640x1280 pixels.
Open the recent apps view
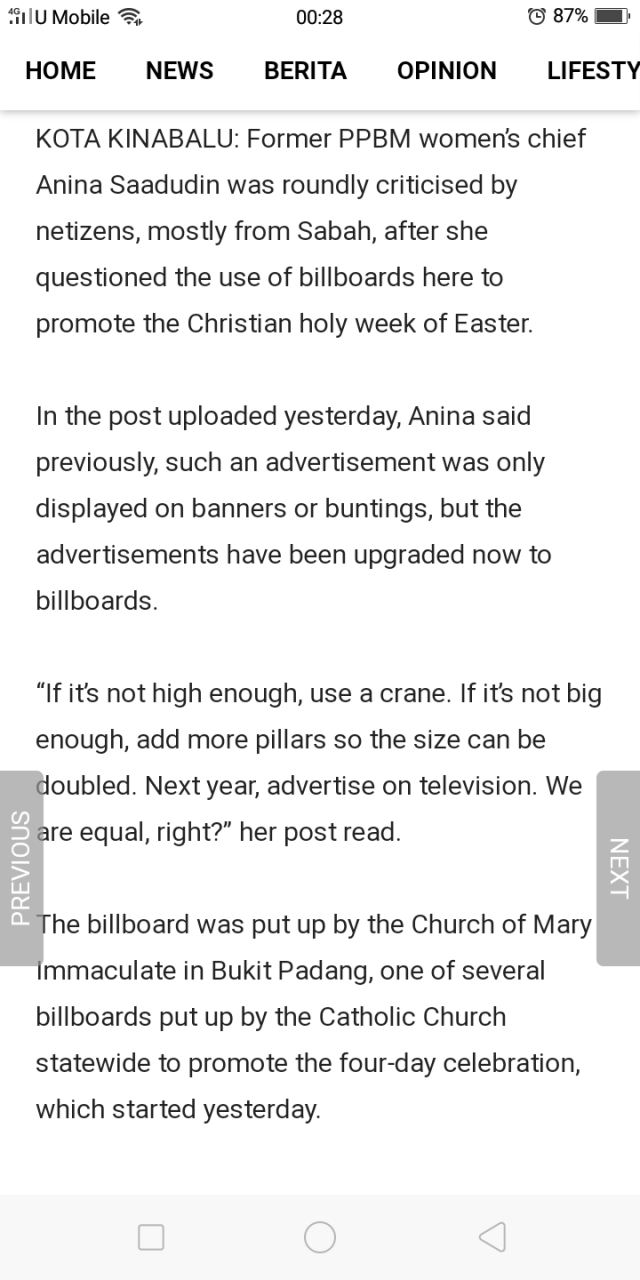tap(151, 1237)
